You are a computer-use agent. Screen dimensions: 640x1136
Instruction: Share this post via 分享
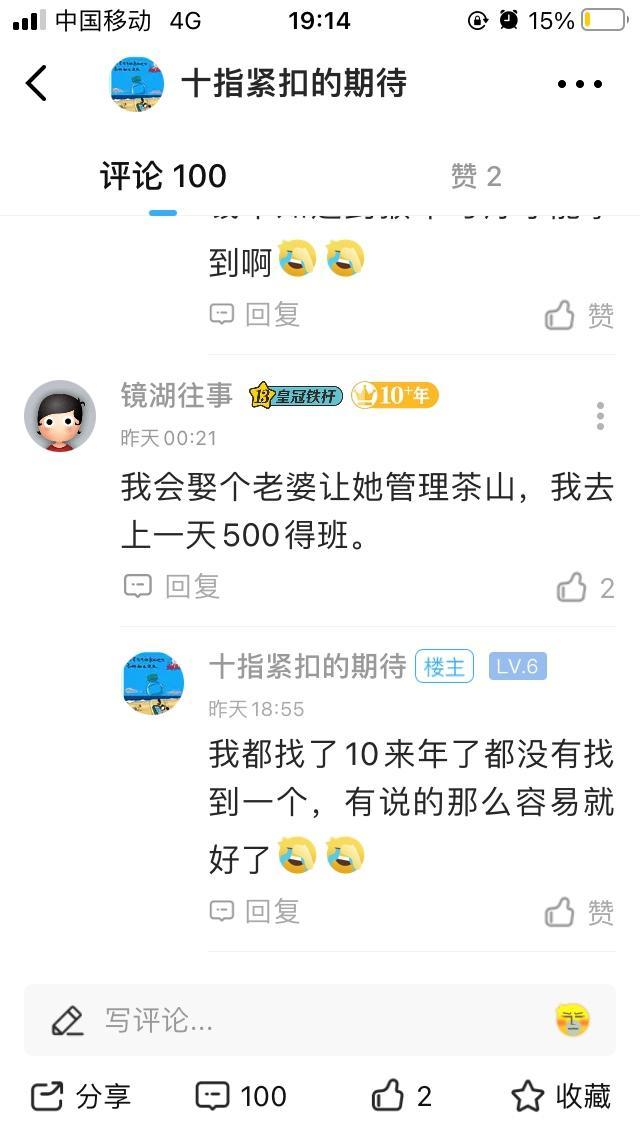(82, 1096)
